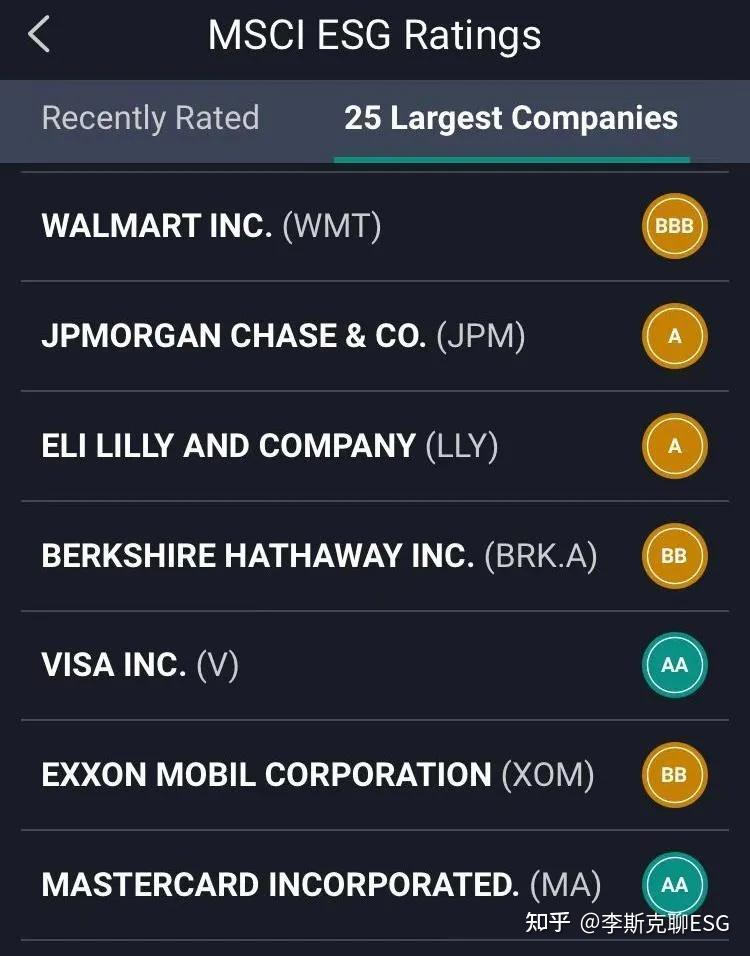The width and height of the screenshot is (750, 956).
Task: Switch to the Recently Rated tab
Action: tap(150, 118)
